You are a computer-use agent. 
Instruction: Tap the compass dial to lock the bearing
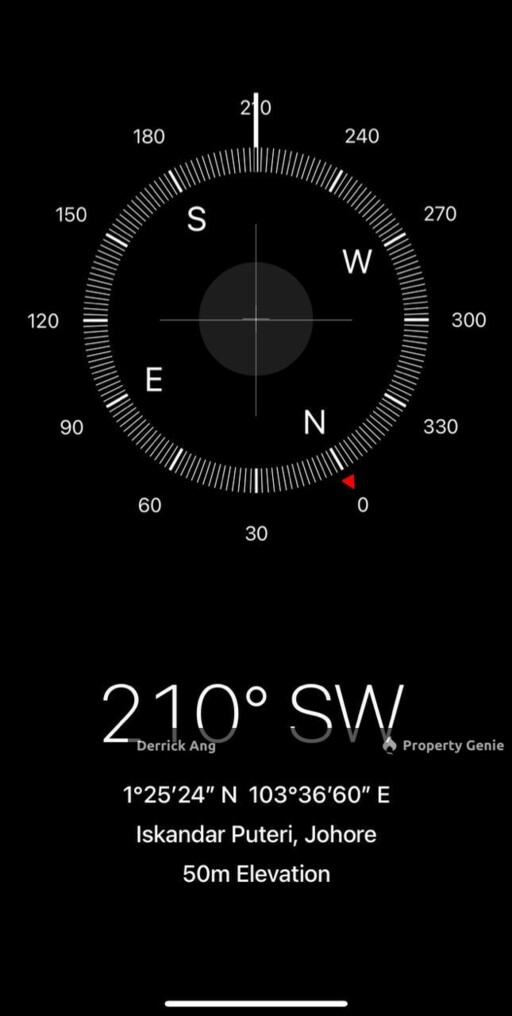(x=256, y=319)
